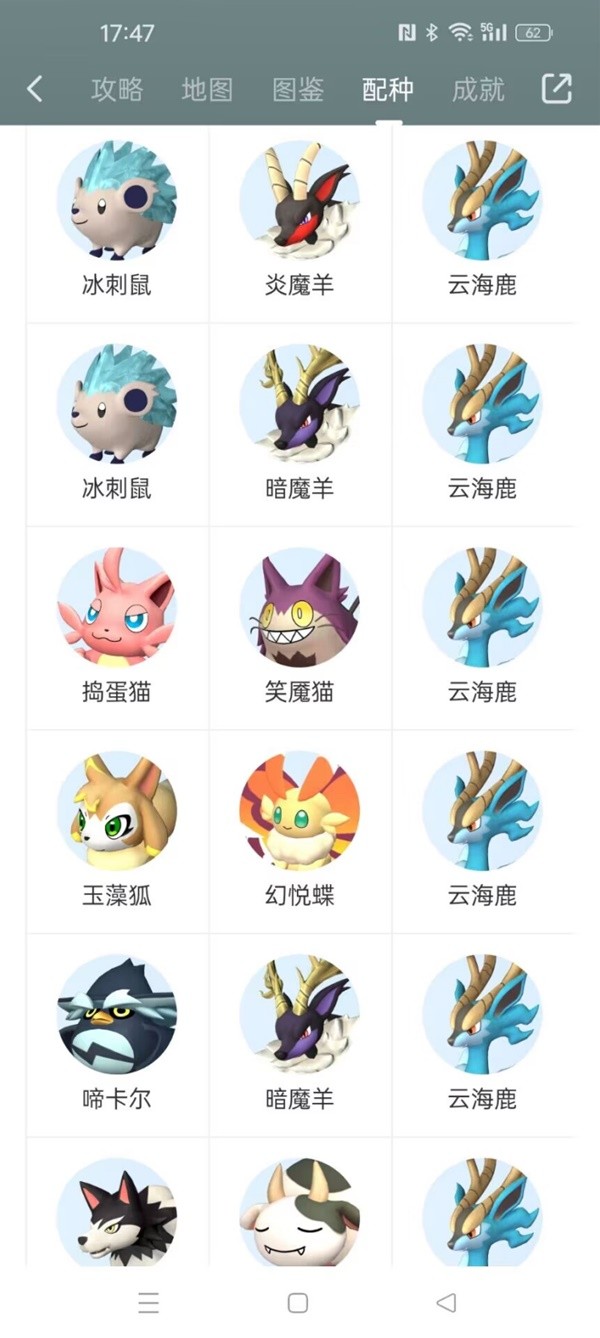Tap the system home button
The height and width of the screenshot is (1338, 600).
297,1302
